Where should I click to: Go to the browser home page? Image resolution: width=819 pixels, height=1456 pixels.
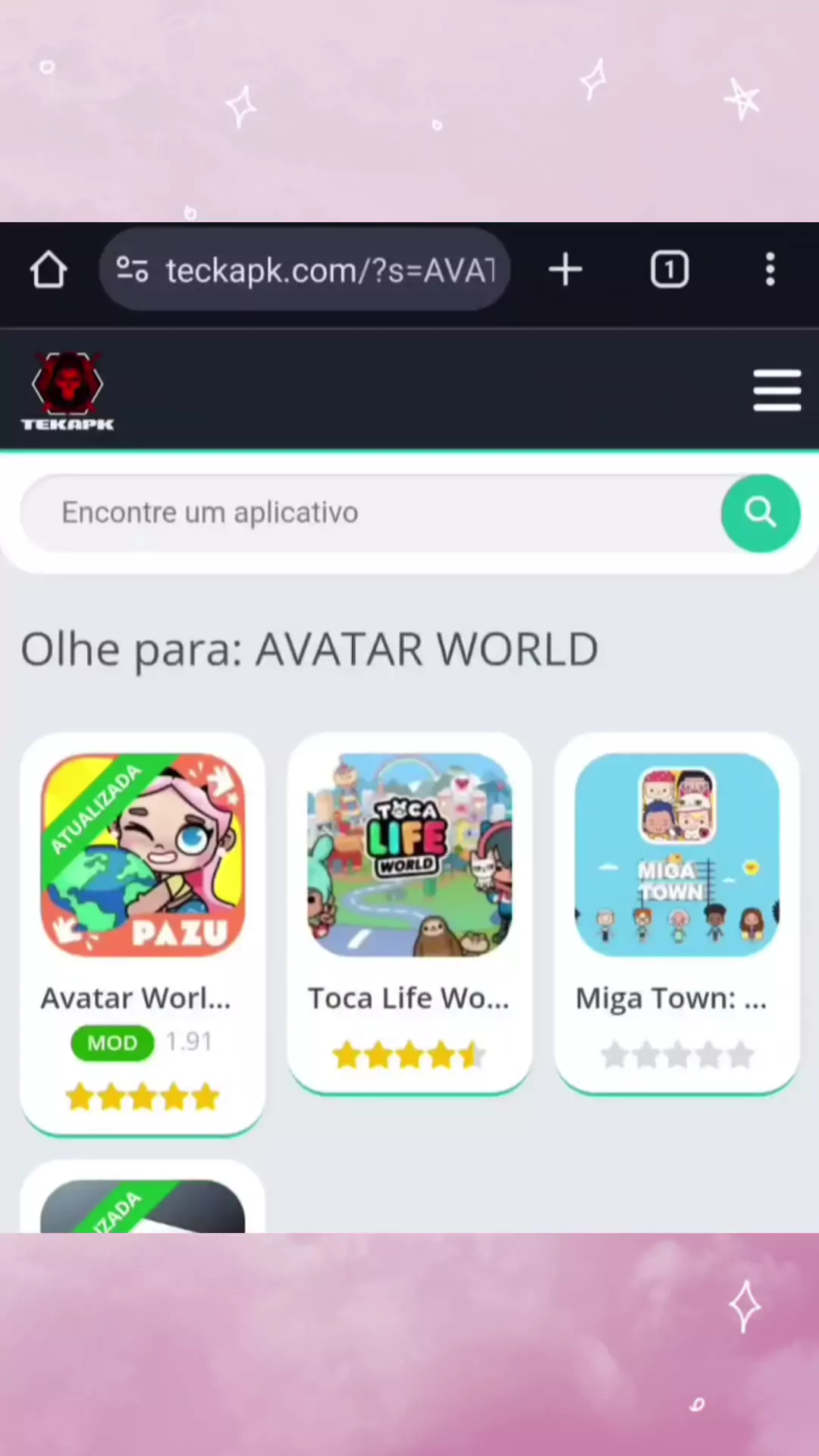49,270
